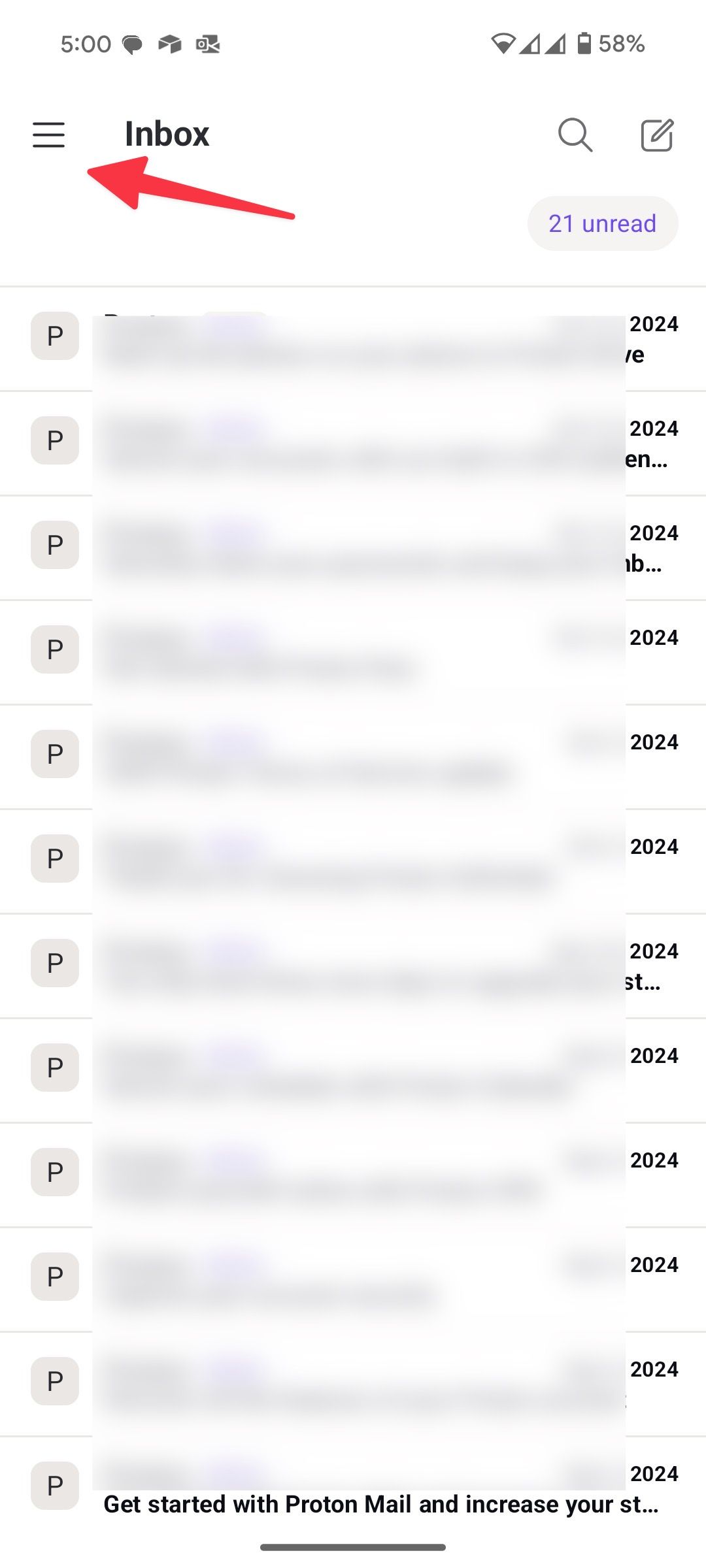Tap the battery icon in the status bar
Screen dimensions: 706x1568
pos(584,43)
